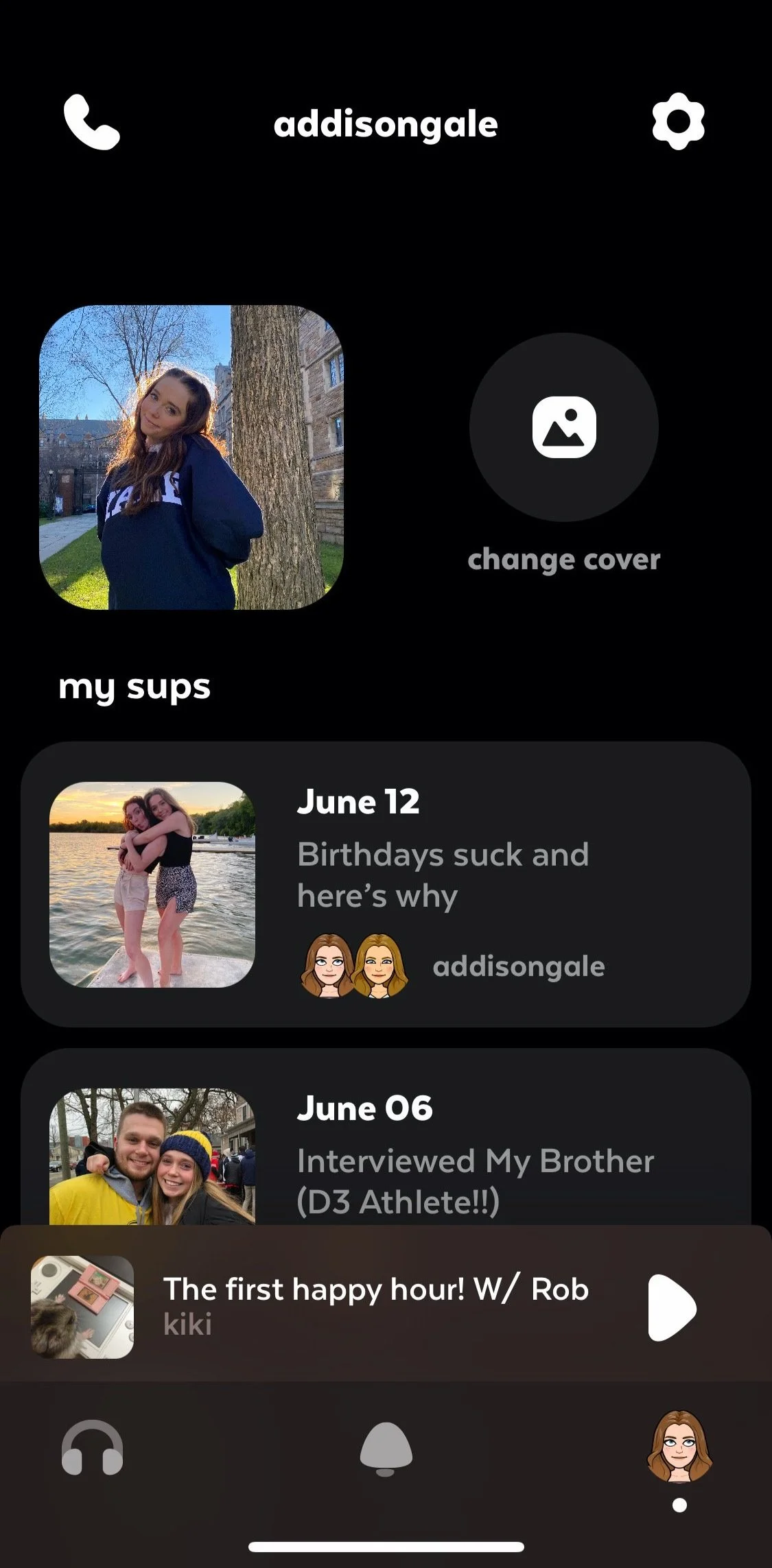772x1568 pixels.
Task: Tap the phone call icon
Action: click(x=91, y=122)
